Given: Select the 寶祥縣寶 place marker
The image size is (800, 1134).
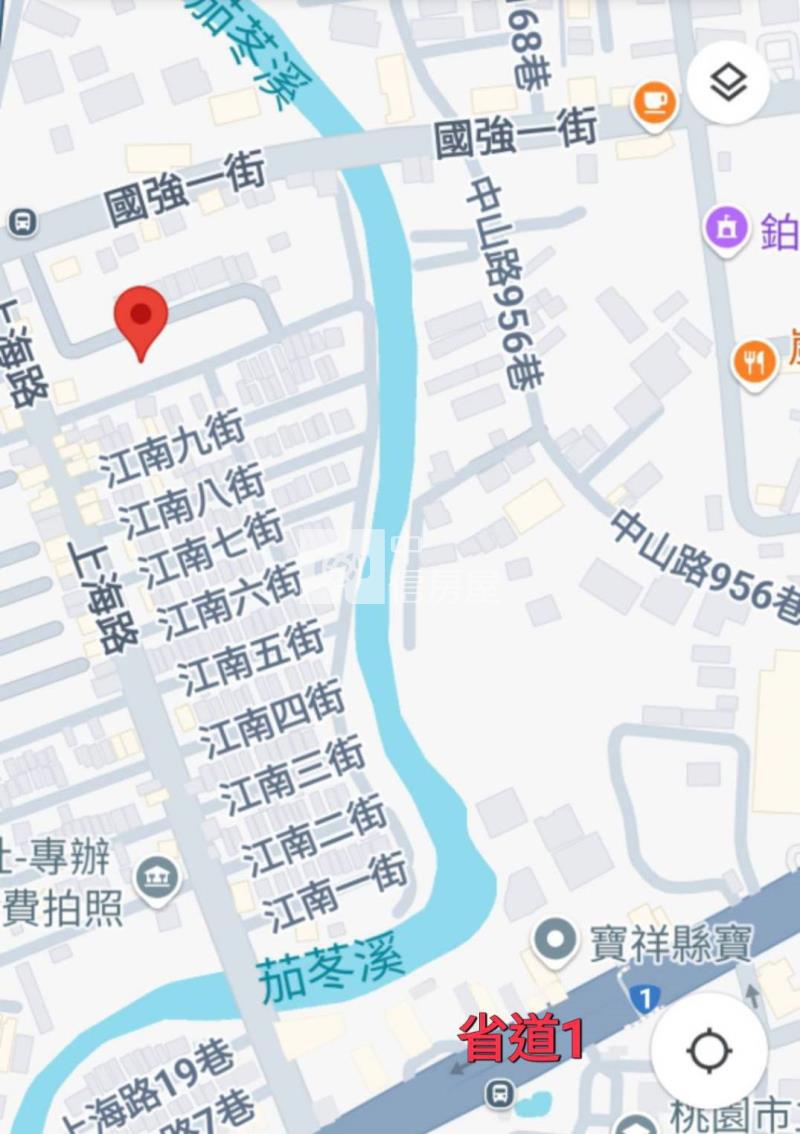Looking at the screenshot, I should [553, 940].
